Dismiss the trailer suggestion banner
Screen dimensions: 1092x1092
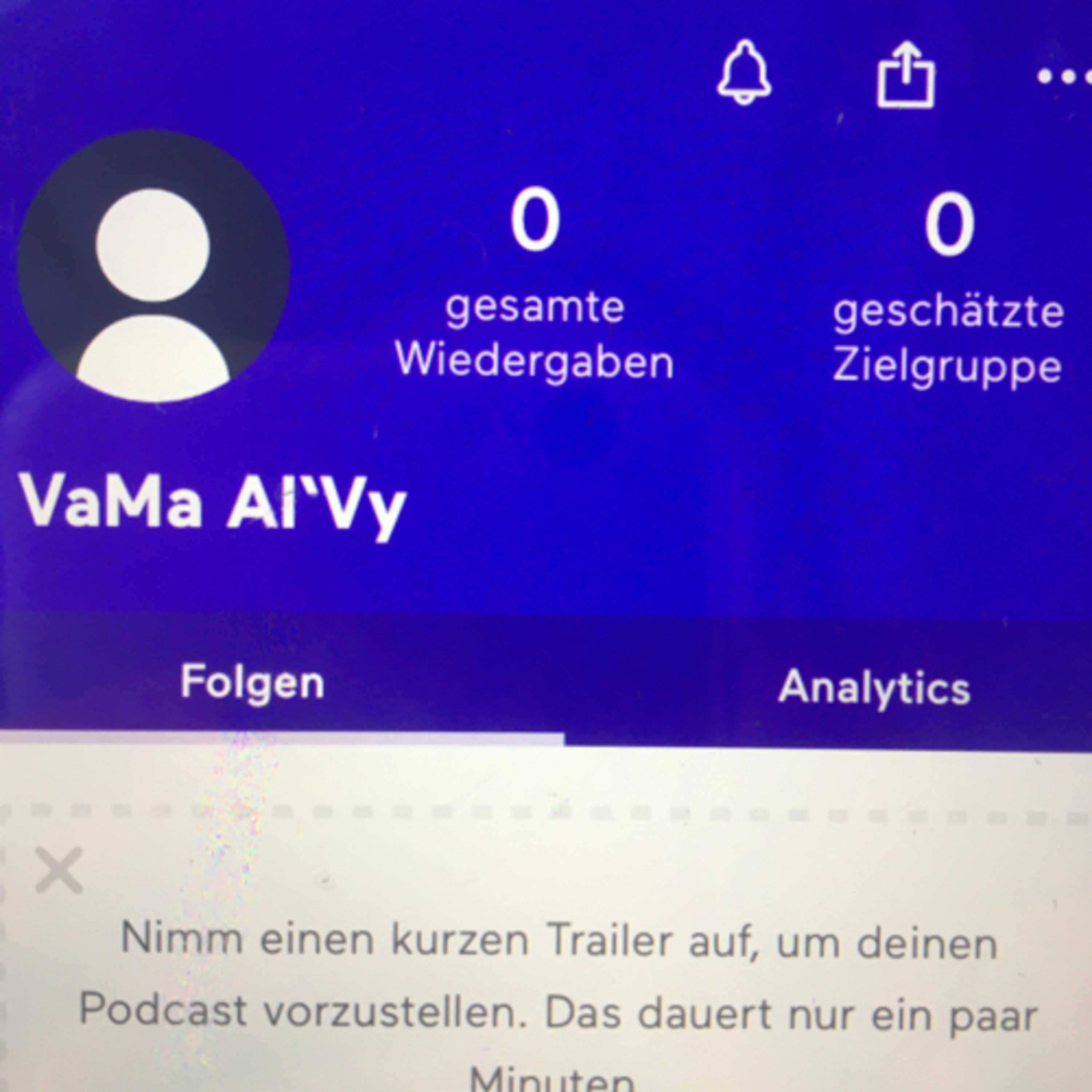click(59, 870)
